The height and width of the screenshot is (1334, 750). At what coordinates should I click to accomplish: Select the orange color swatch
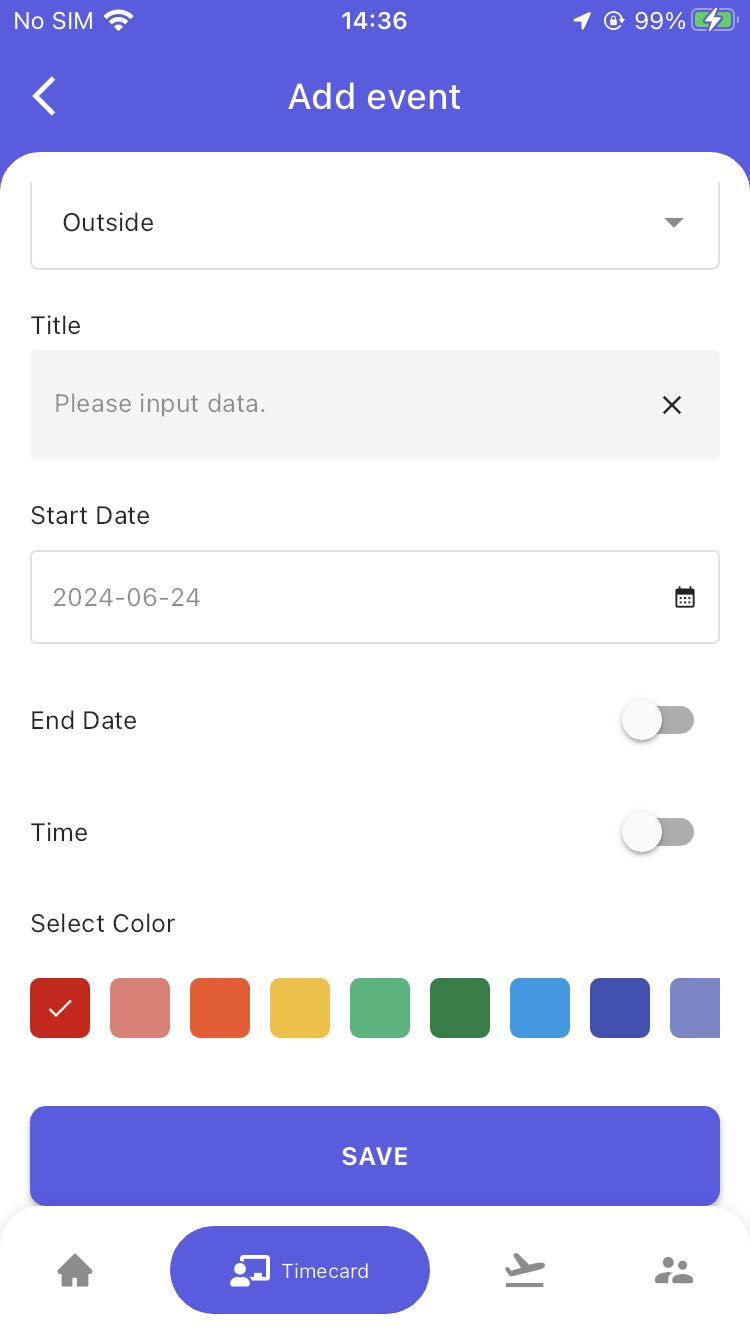pos(220,1008)
